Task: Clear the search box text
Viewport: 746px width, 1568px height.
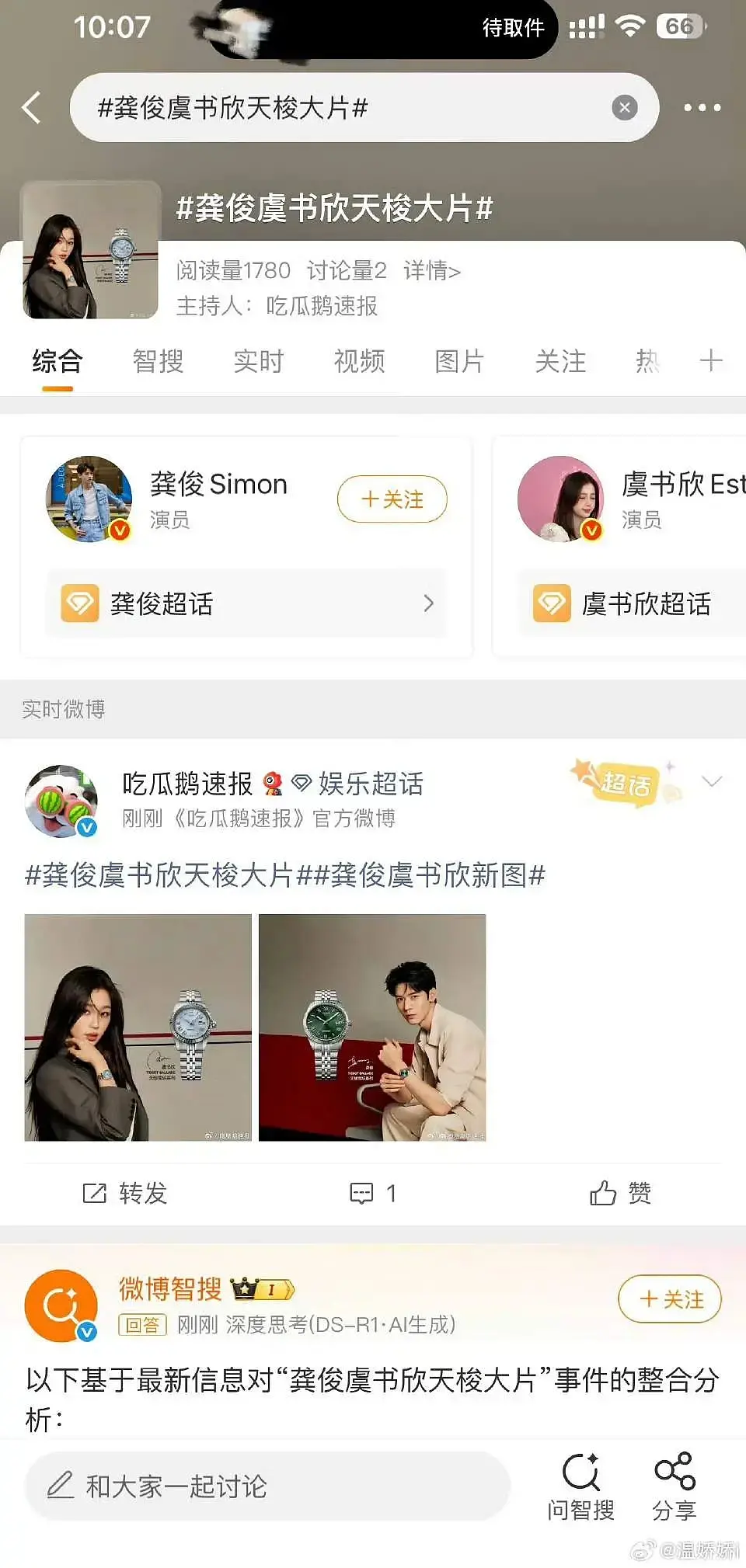Action: click(624, 108)
